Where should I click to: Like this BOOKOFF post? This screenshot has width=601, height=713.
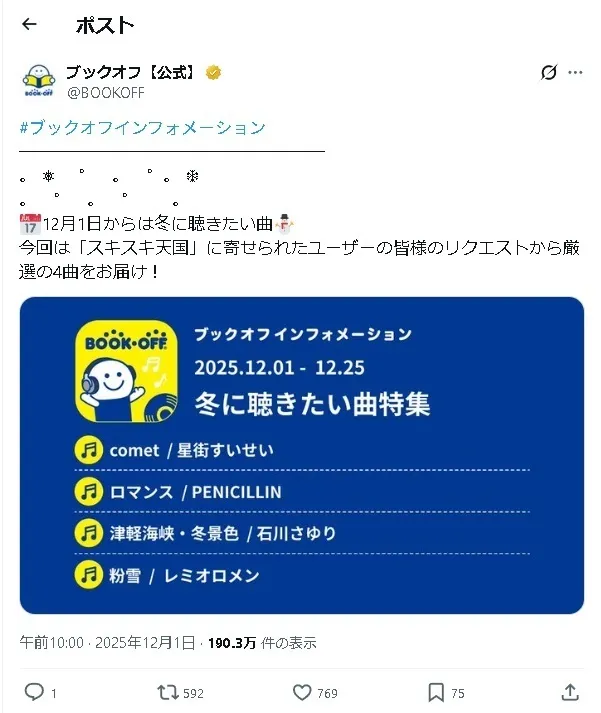(x=302, y=692)
